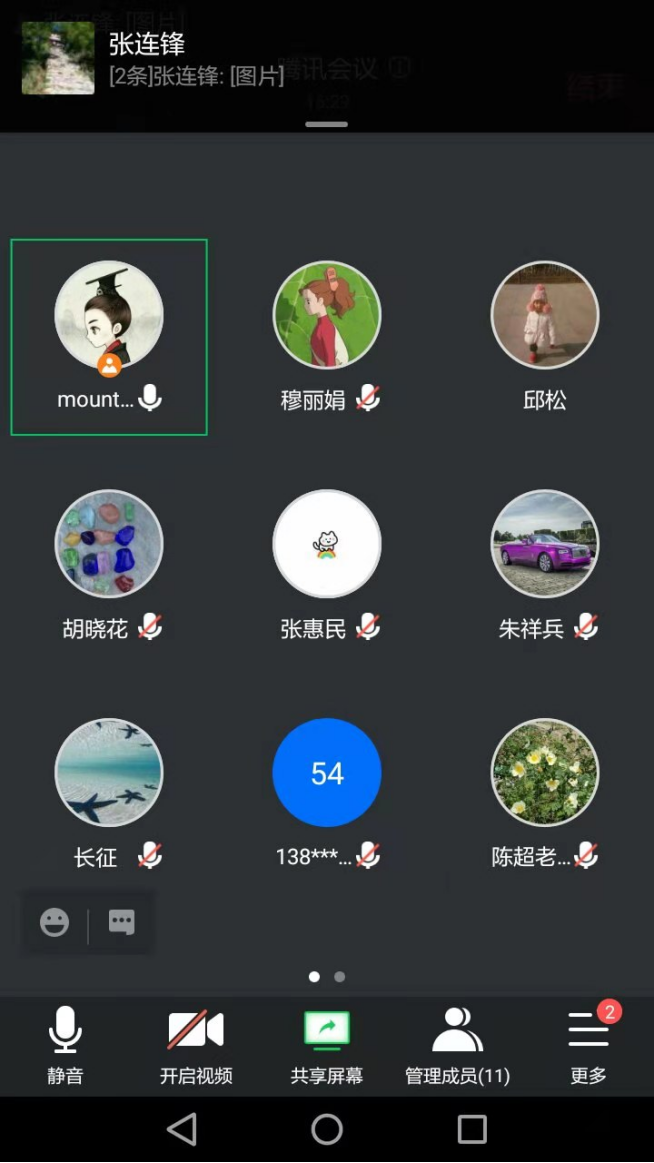
Task: Go back with system back button
Action: 182,1129
